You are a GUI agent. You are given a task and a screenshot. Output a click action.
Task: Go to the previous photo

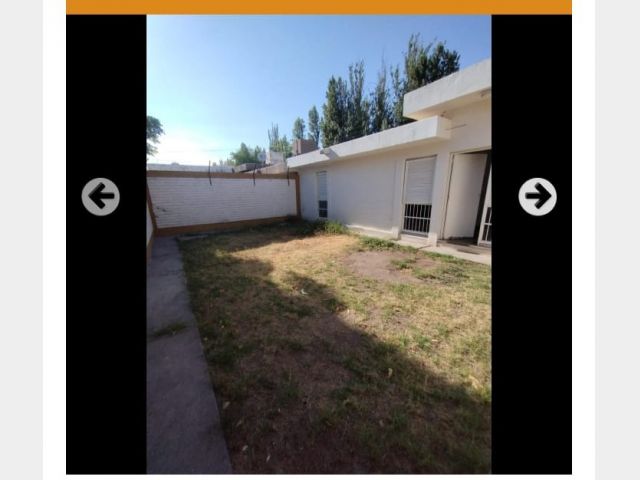click(100, 197)
